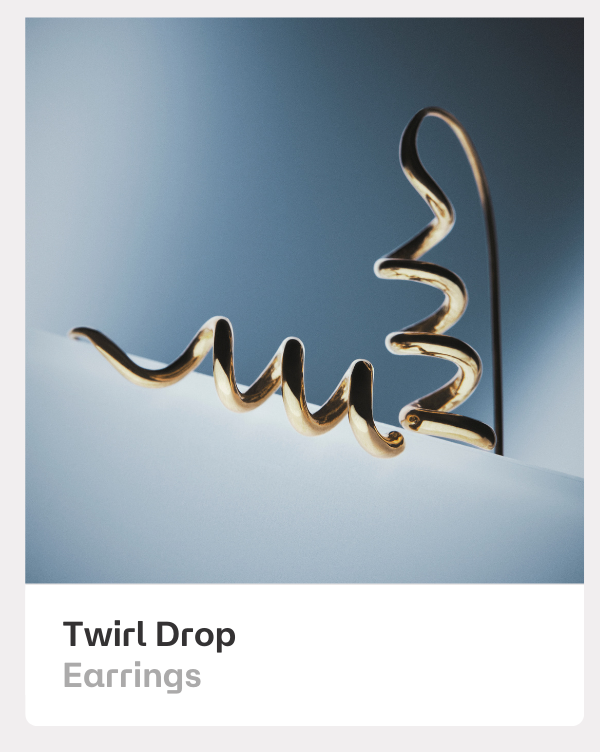Open the Twirl Drop Earrings product card
This screenshot has height=752, width=600.
[x=304, y=370]
